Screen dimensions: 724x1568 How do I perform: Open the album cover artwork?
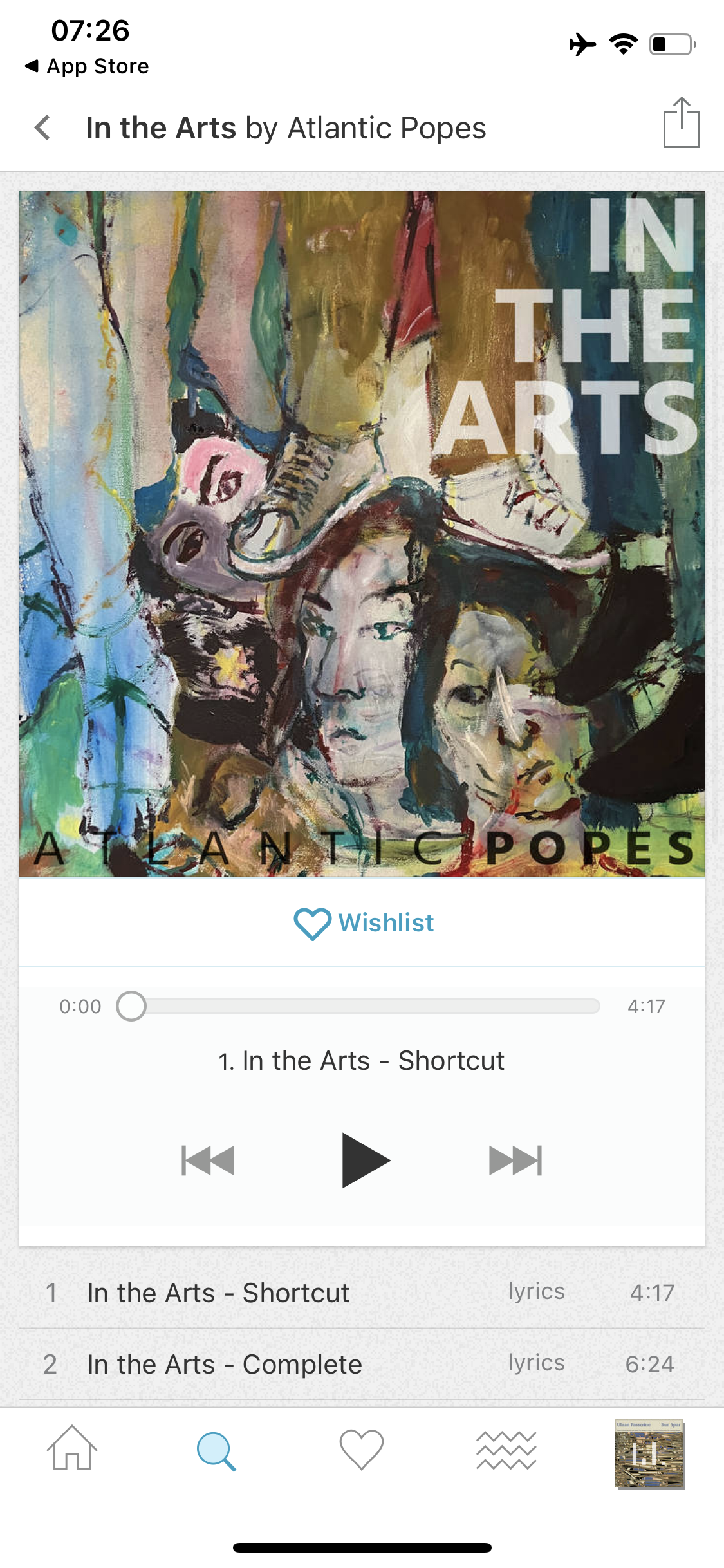tap(362, 534)
